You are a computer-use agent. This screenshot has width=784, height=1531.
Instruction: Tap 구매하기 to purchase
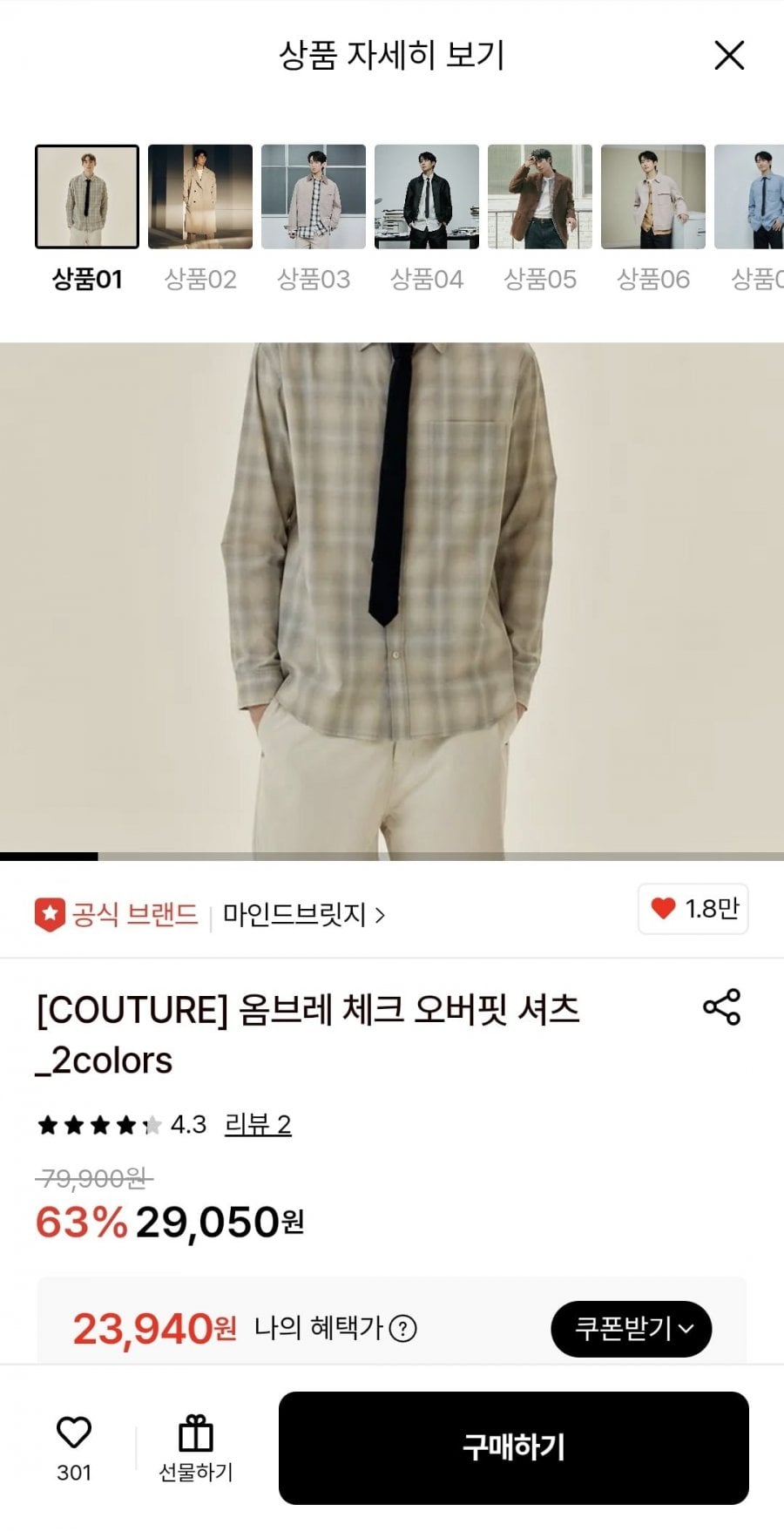coord(514,1448)
